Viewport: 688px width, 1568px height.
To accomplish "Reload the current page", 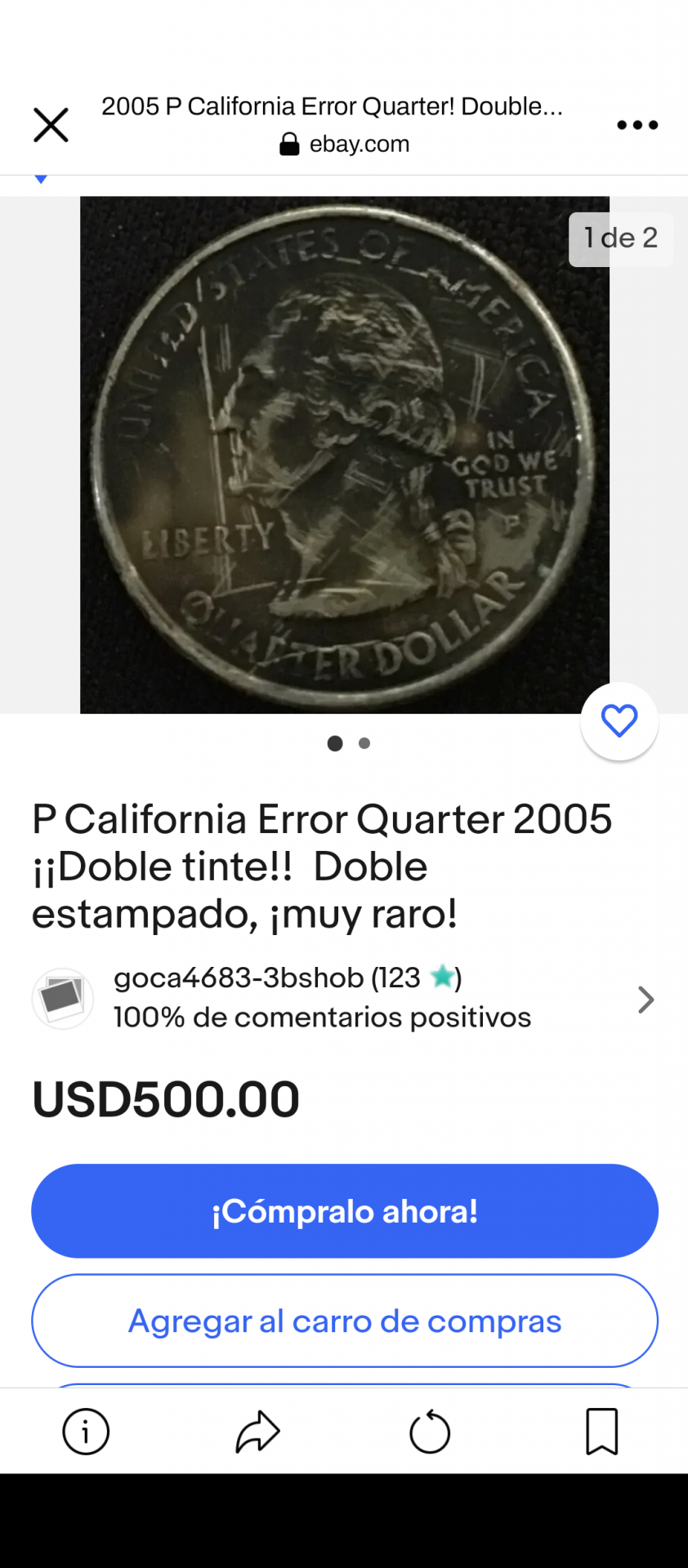I will click(x=430, y=1432).
